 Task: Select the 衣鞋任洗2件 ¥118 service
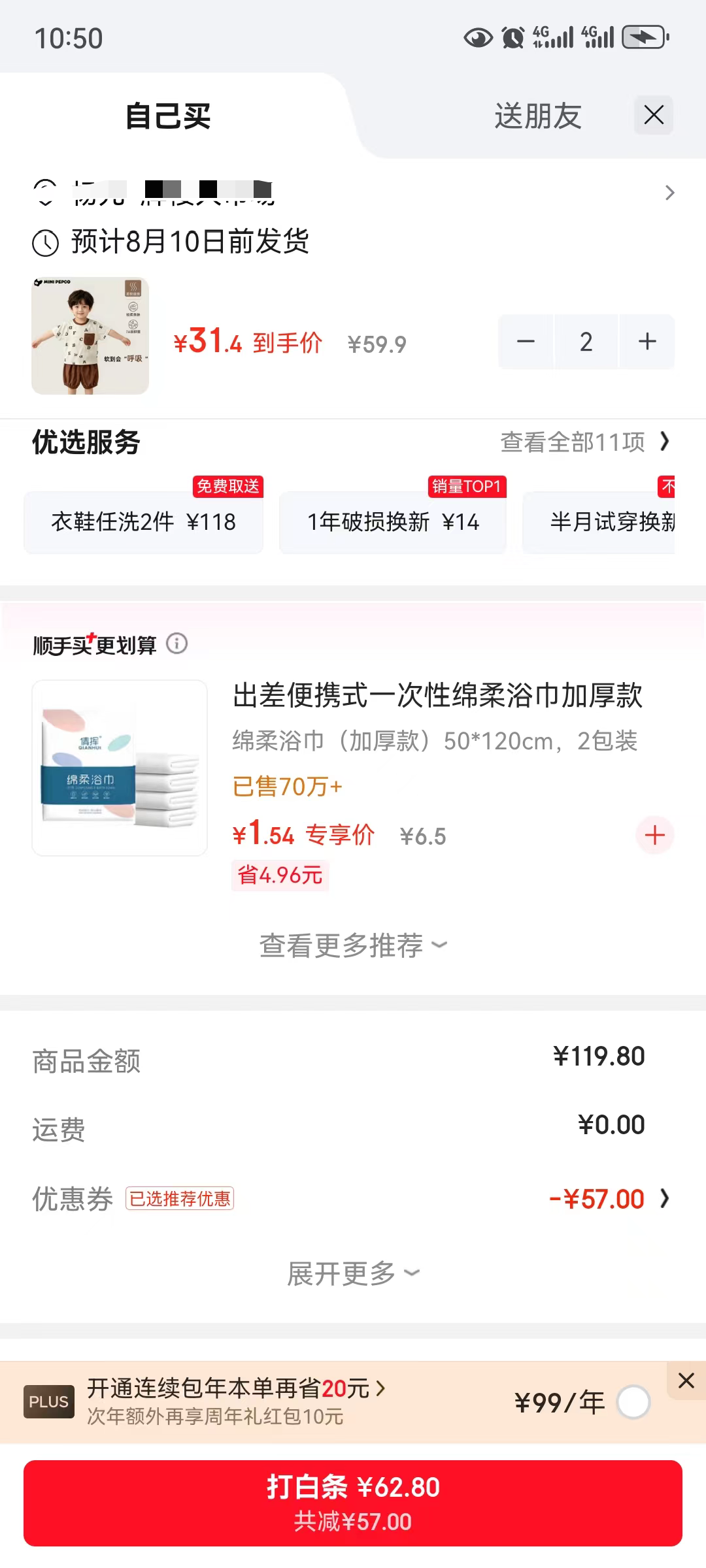point(144,522)
